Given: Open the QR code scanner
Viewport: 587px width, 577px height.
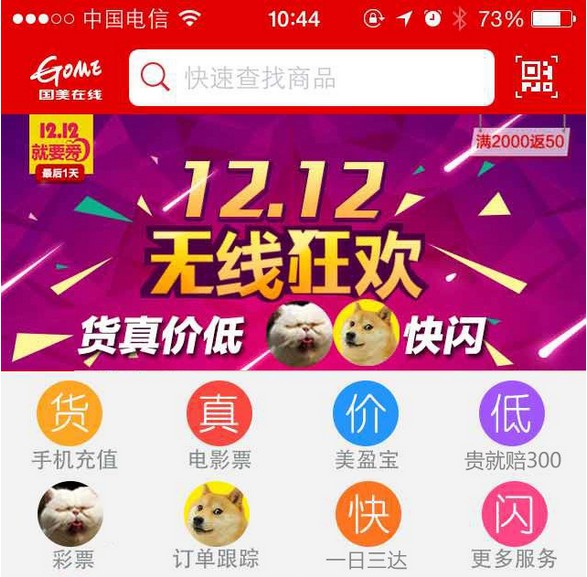Looking at the screenshot, I should coord(536,77).
